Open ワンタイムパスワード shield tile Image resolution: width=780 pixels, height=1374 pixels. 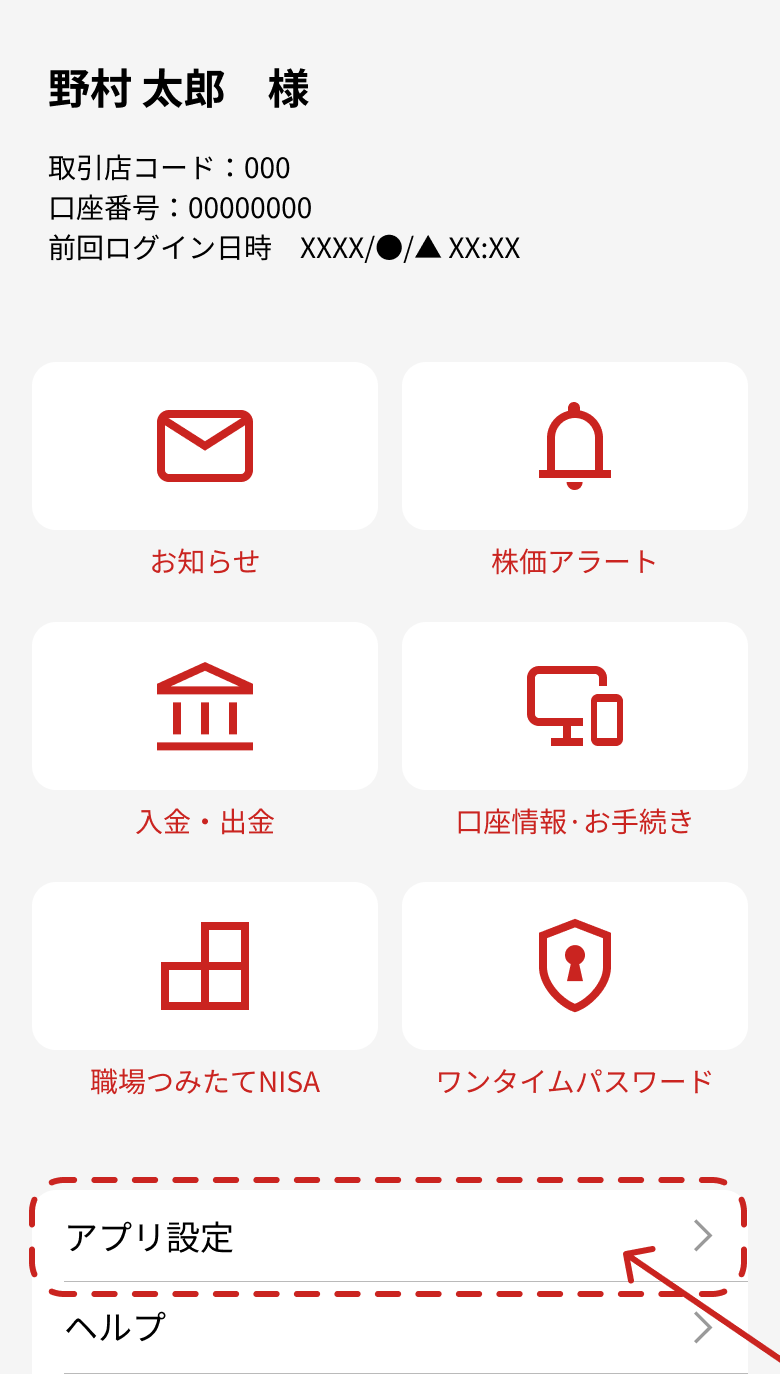coord(575,966)
